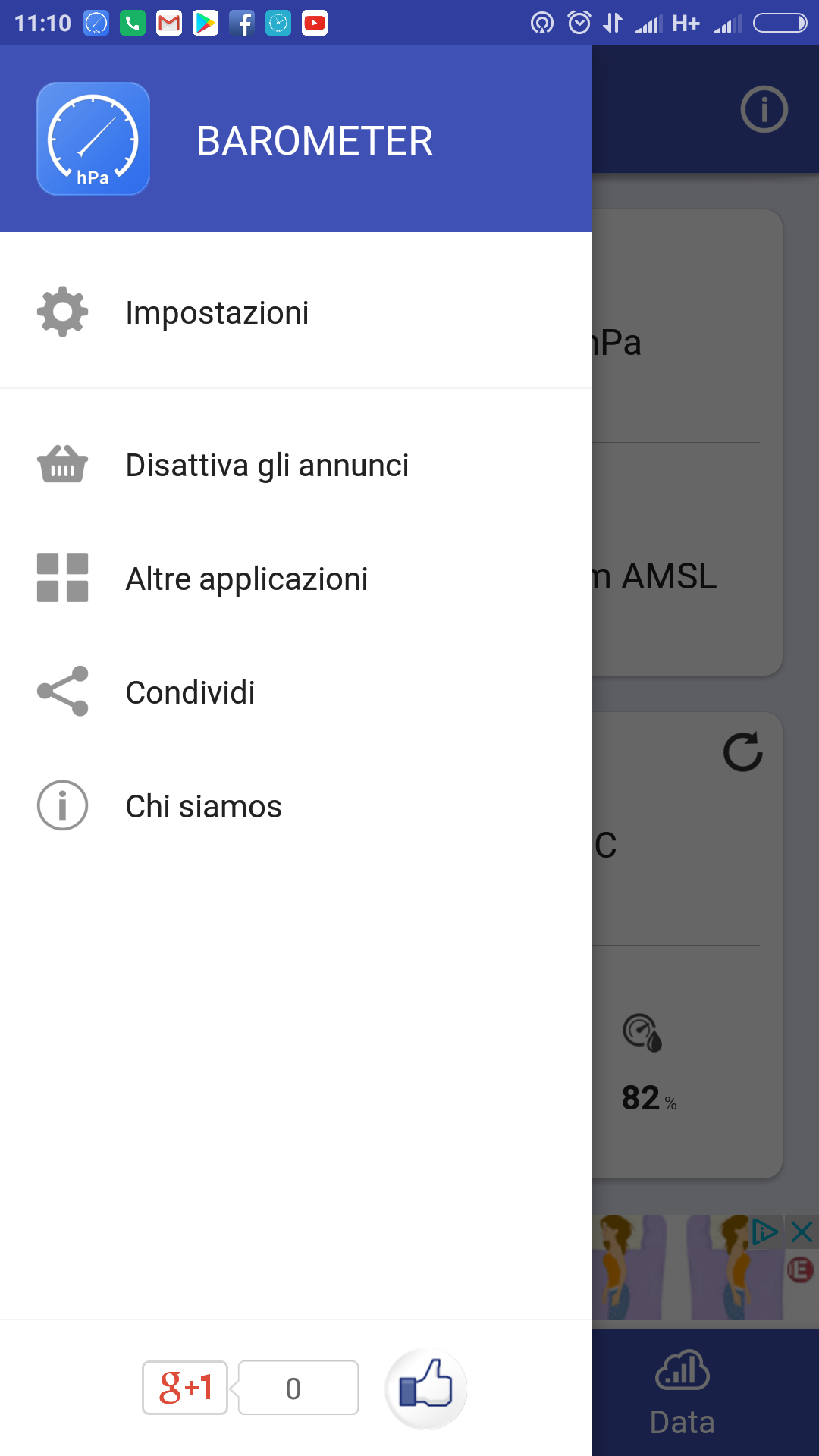Open the info icon in app bar
This screenshot has height=1456, width=819.
click(764, 110)
